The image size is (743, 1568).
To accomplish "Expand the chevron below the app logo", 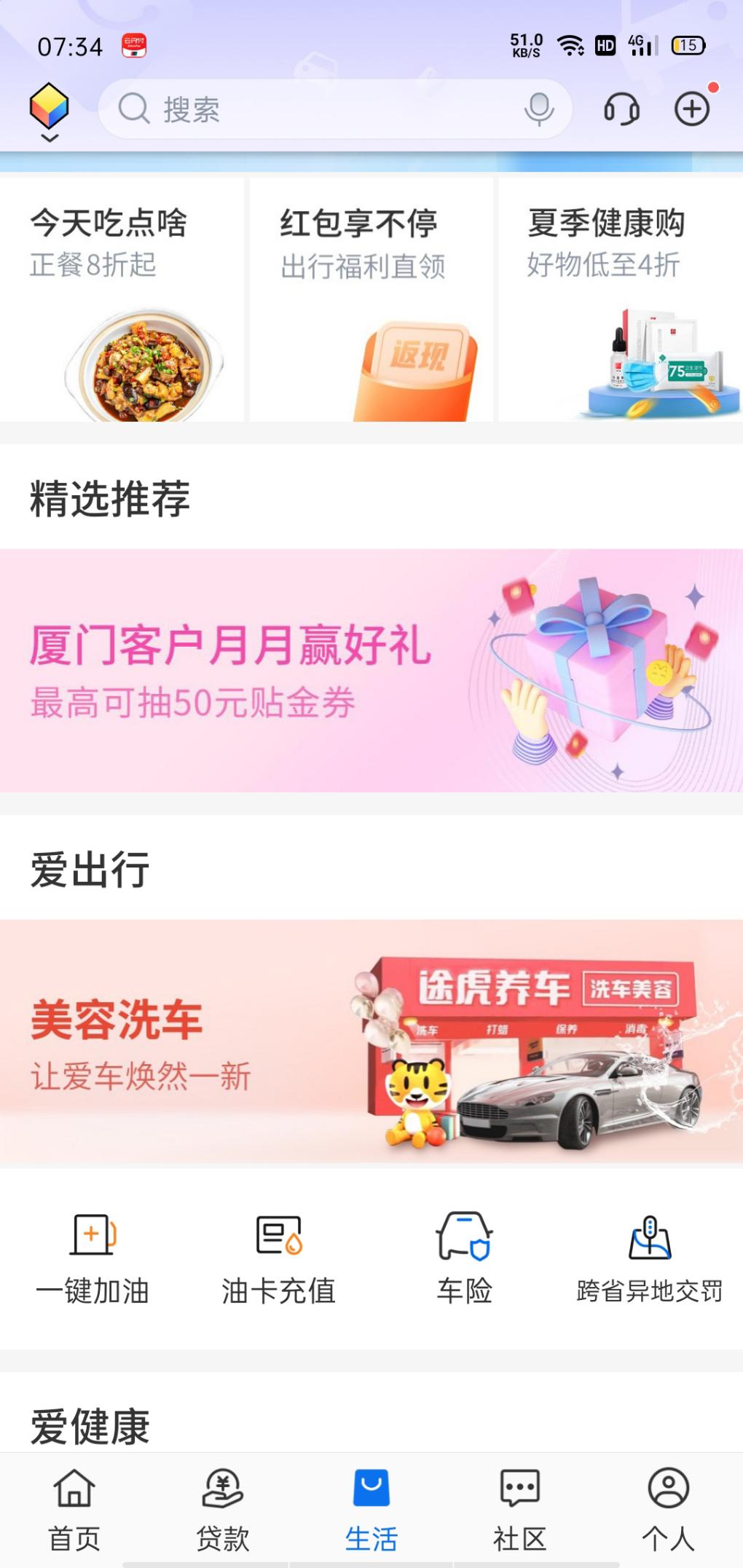I will click(x=50, y=137).
